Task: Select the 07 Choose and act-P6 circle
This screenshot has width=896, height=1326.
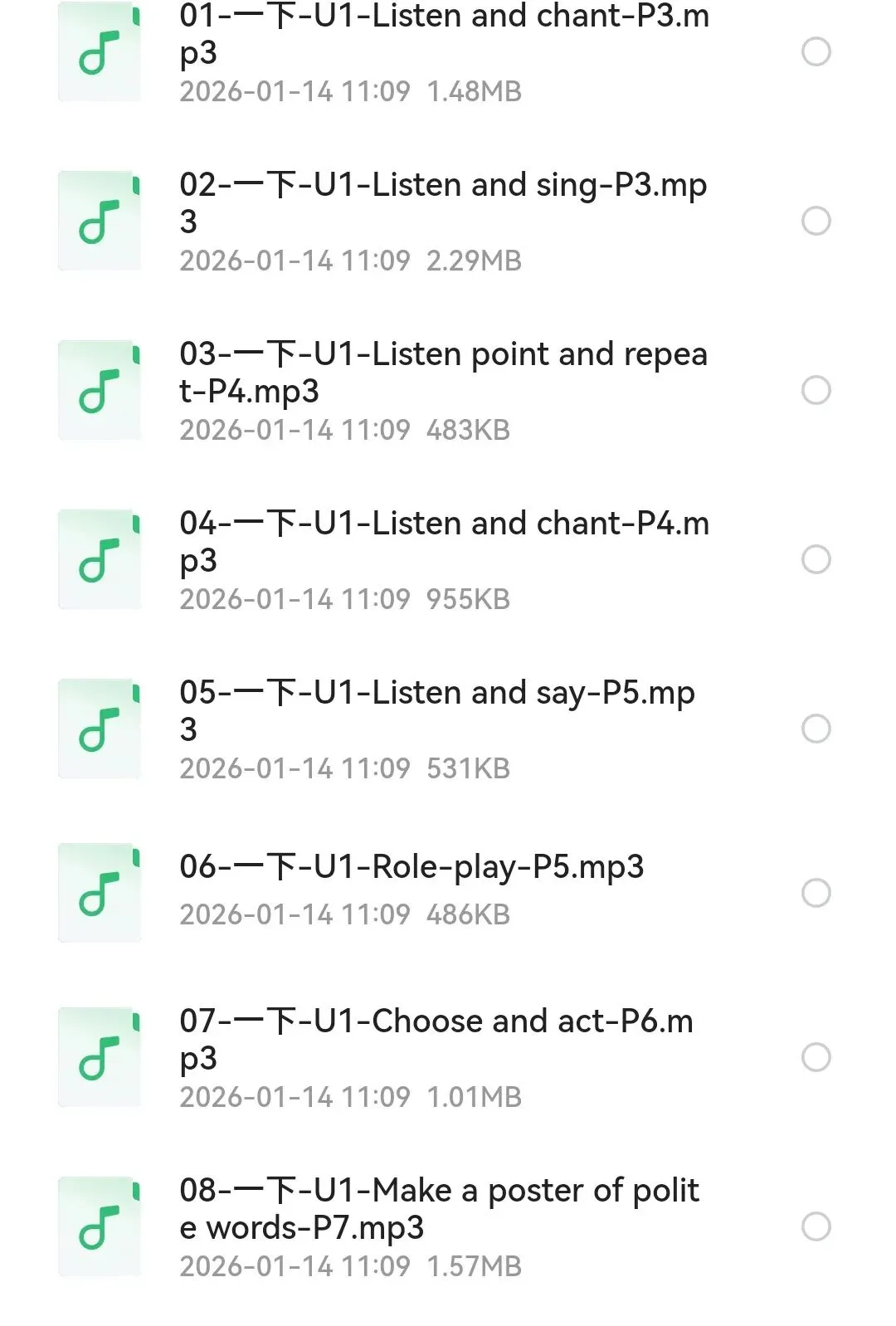Action: (816, 1057)
